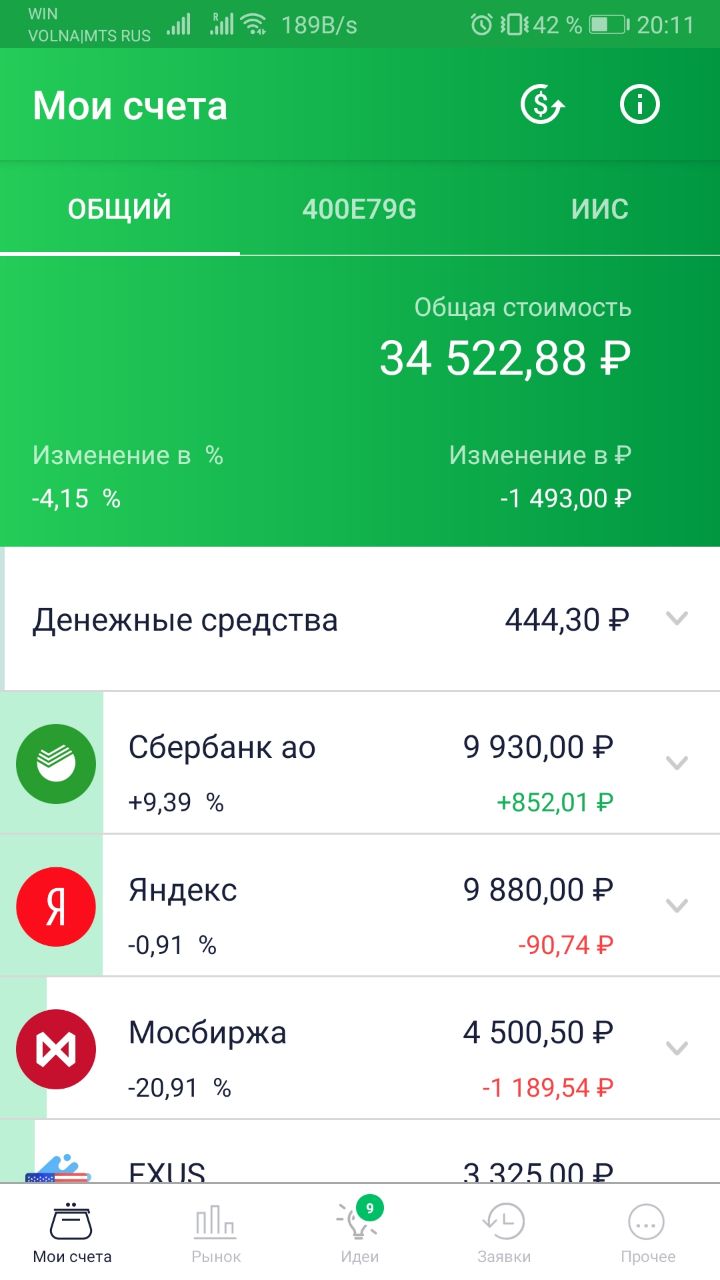Screen dimensions: 720x1280
Task: Switch to the ИИС tab
Action: 600,209
